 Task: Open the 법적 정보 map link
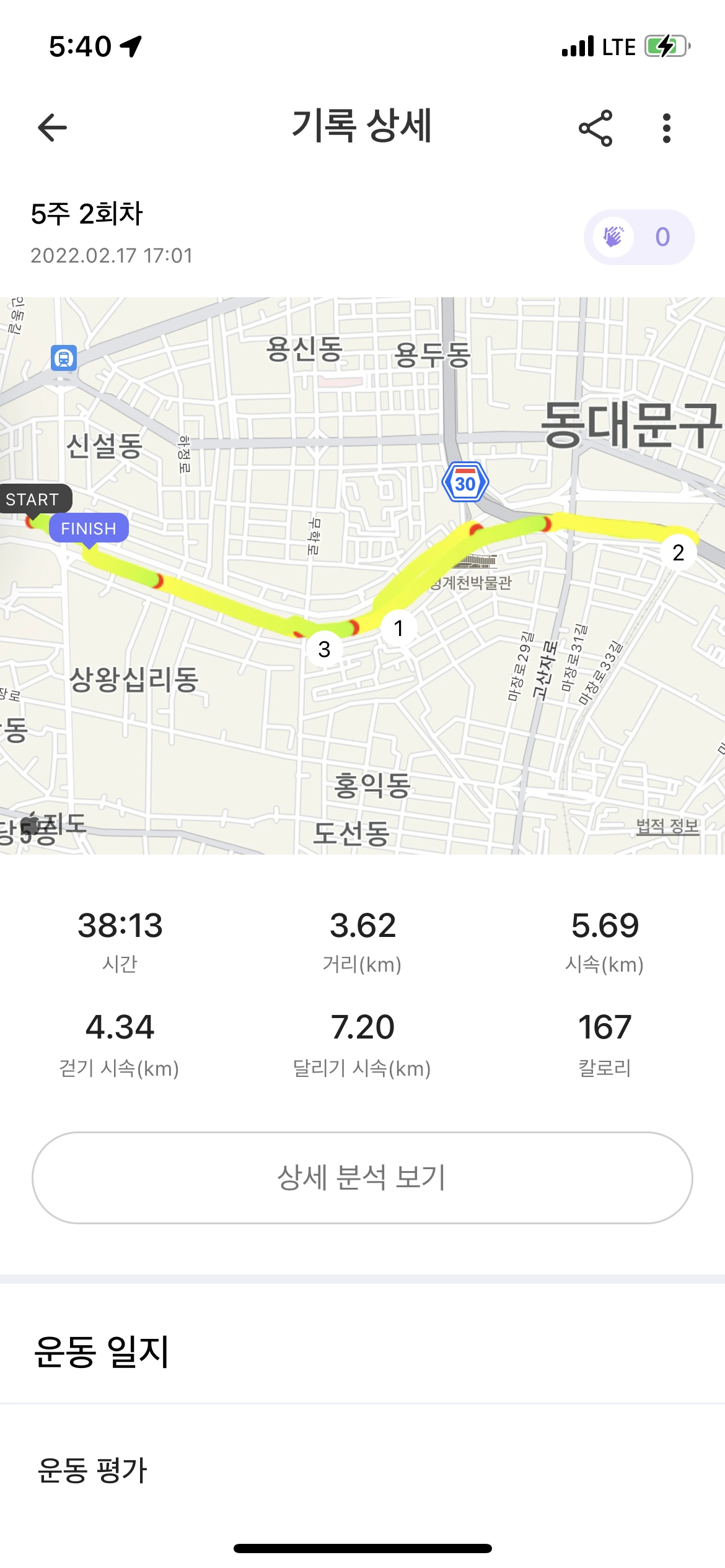point(667,825)
